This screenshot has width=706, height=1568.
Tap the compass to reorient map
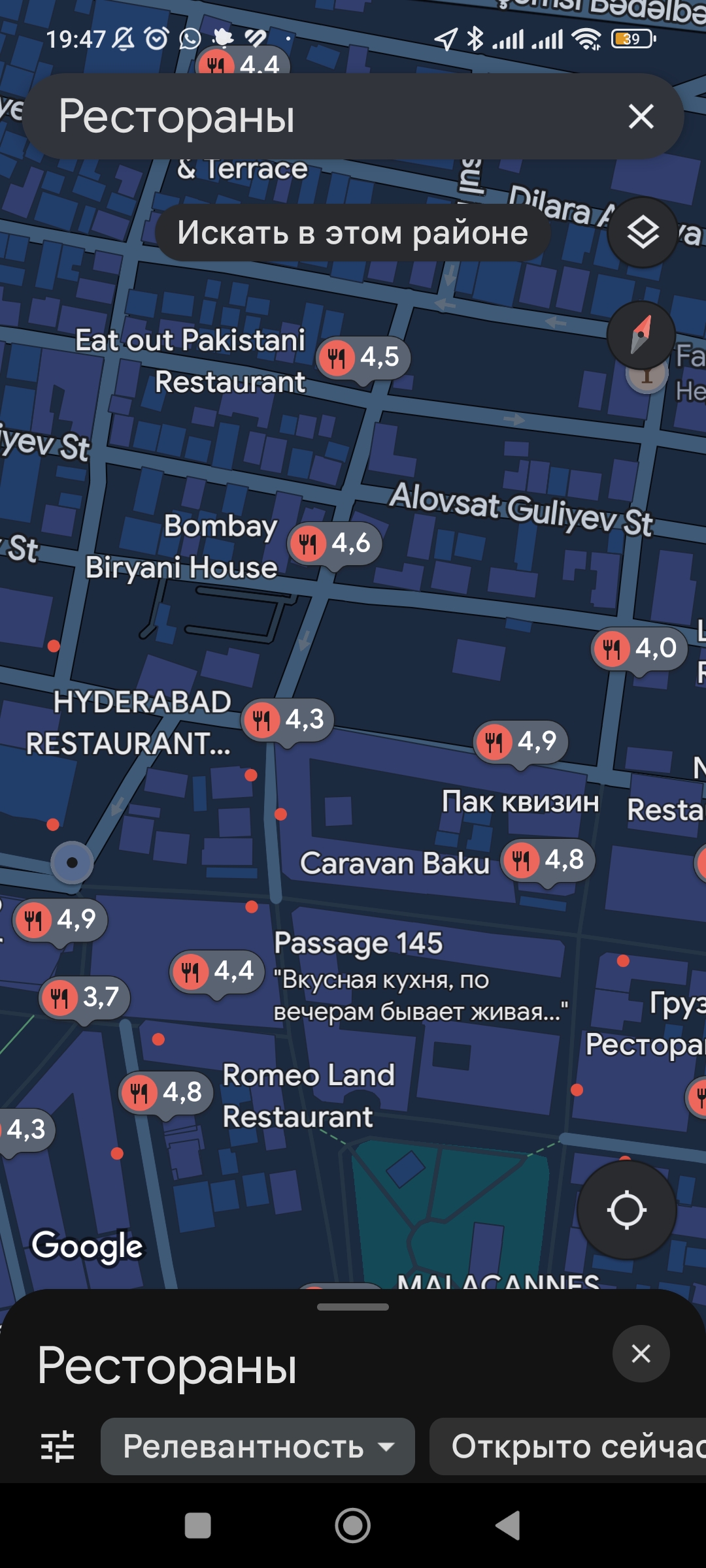(641, 335)
